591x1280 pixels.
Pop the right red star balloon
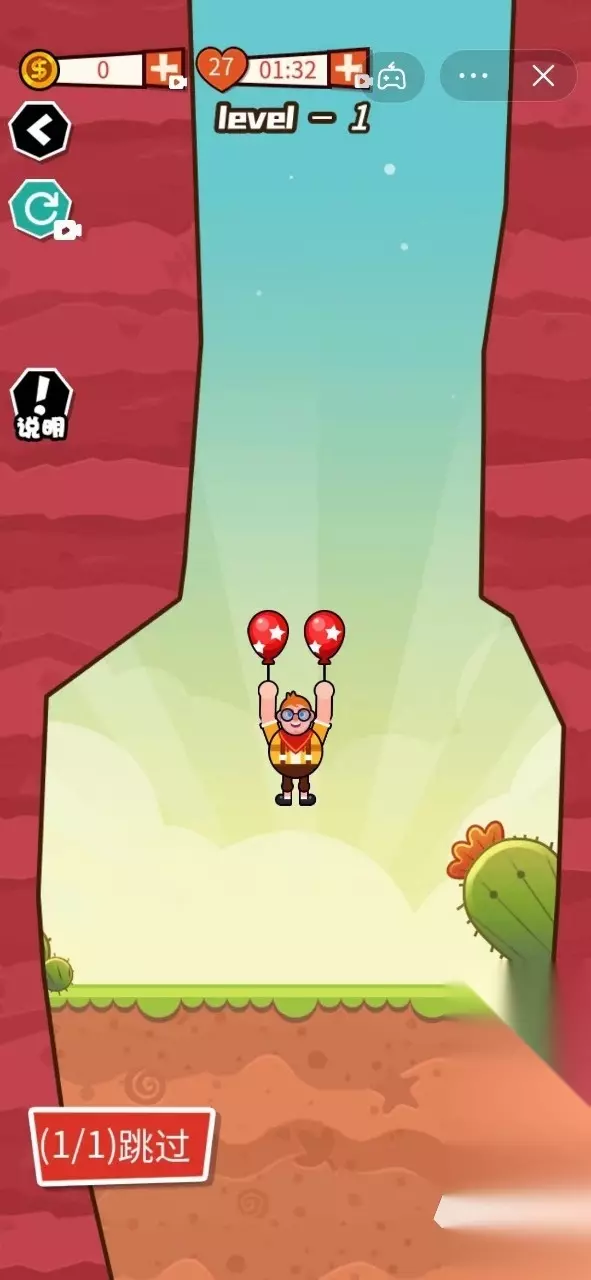(x=324, y=635)
